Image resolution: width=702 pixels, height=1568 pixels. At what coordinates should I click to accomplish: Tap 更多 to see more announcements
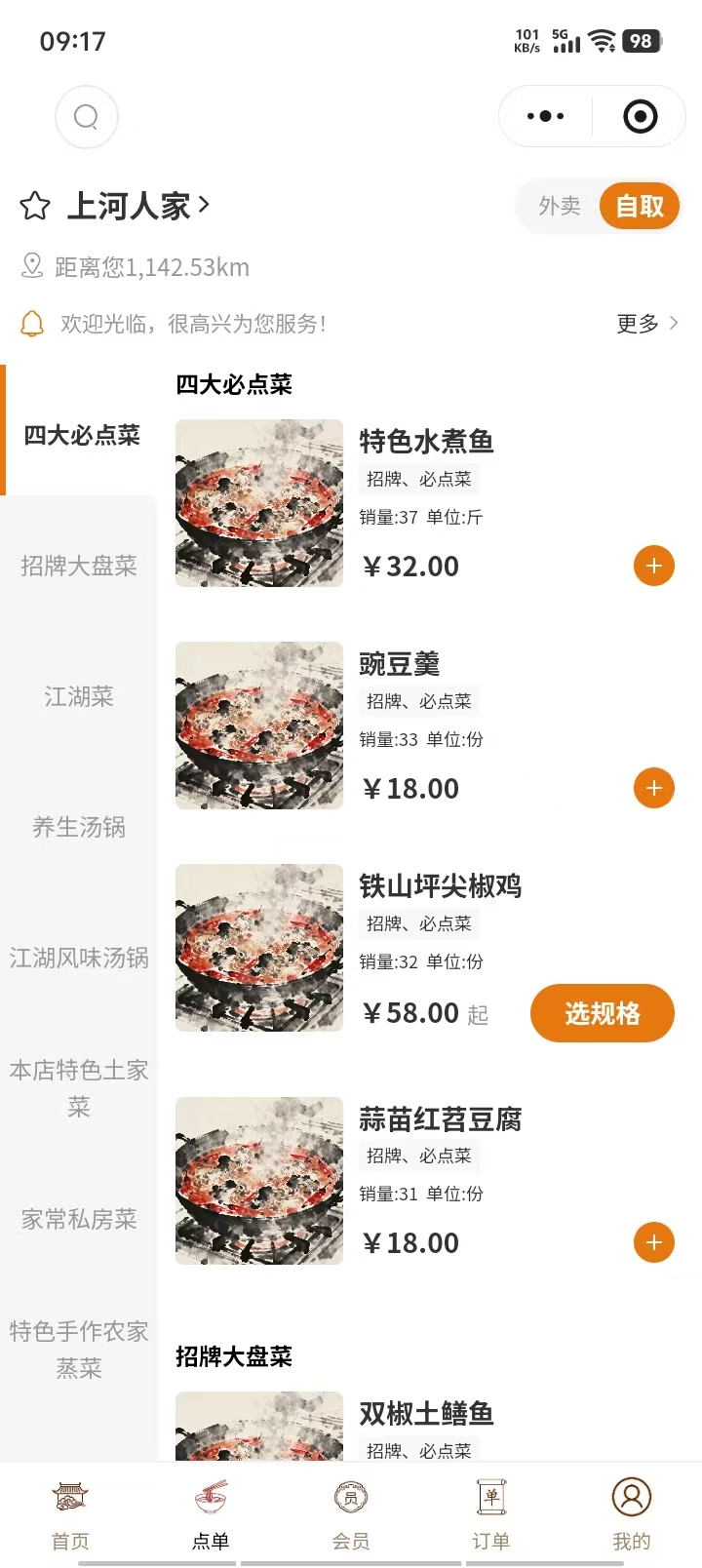tap(646, 324)
